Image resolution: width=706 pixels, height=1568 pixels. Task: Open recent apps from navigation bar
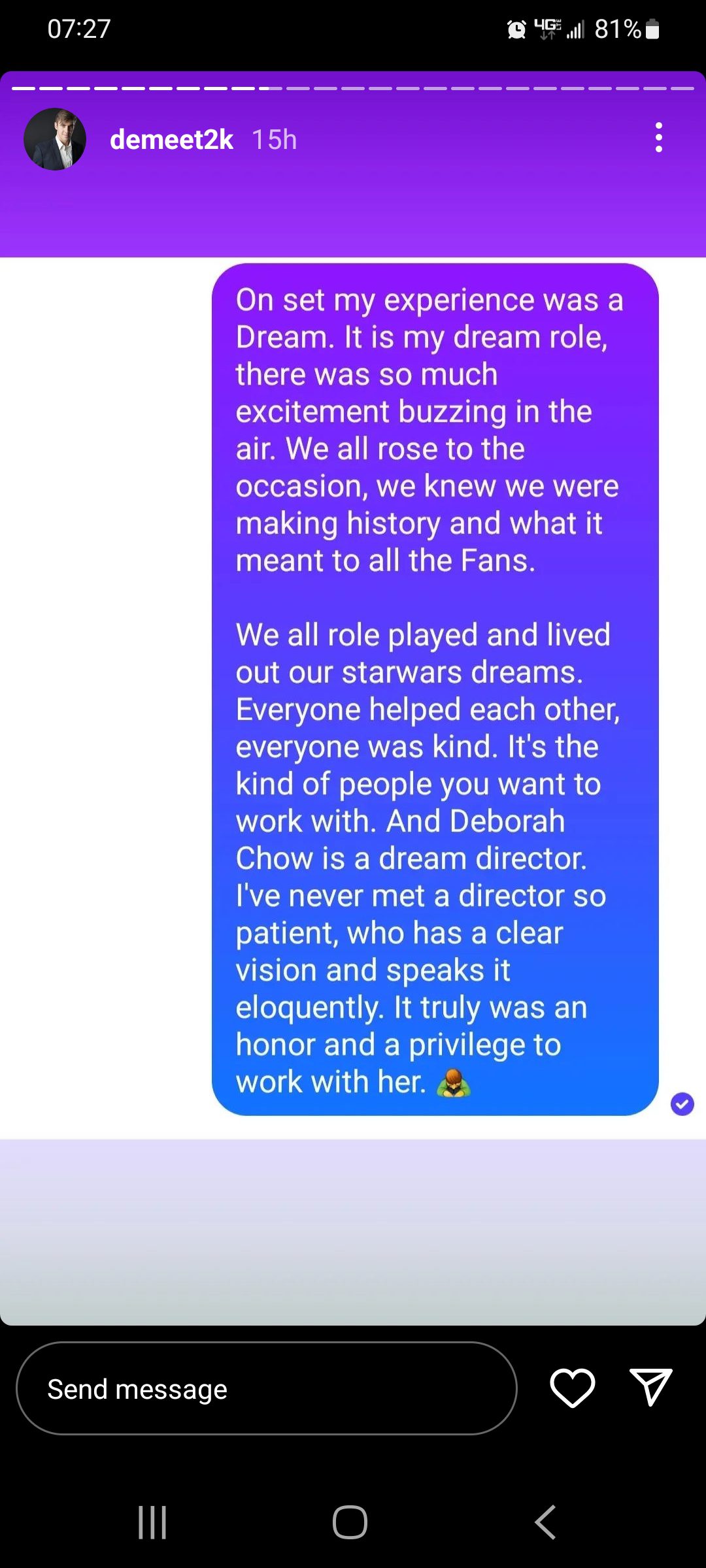pos(152,1522)
